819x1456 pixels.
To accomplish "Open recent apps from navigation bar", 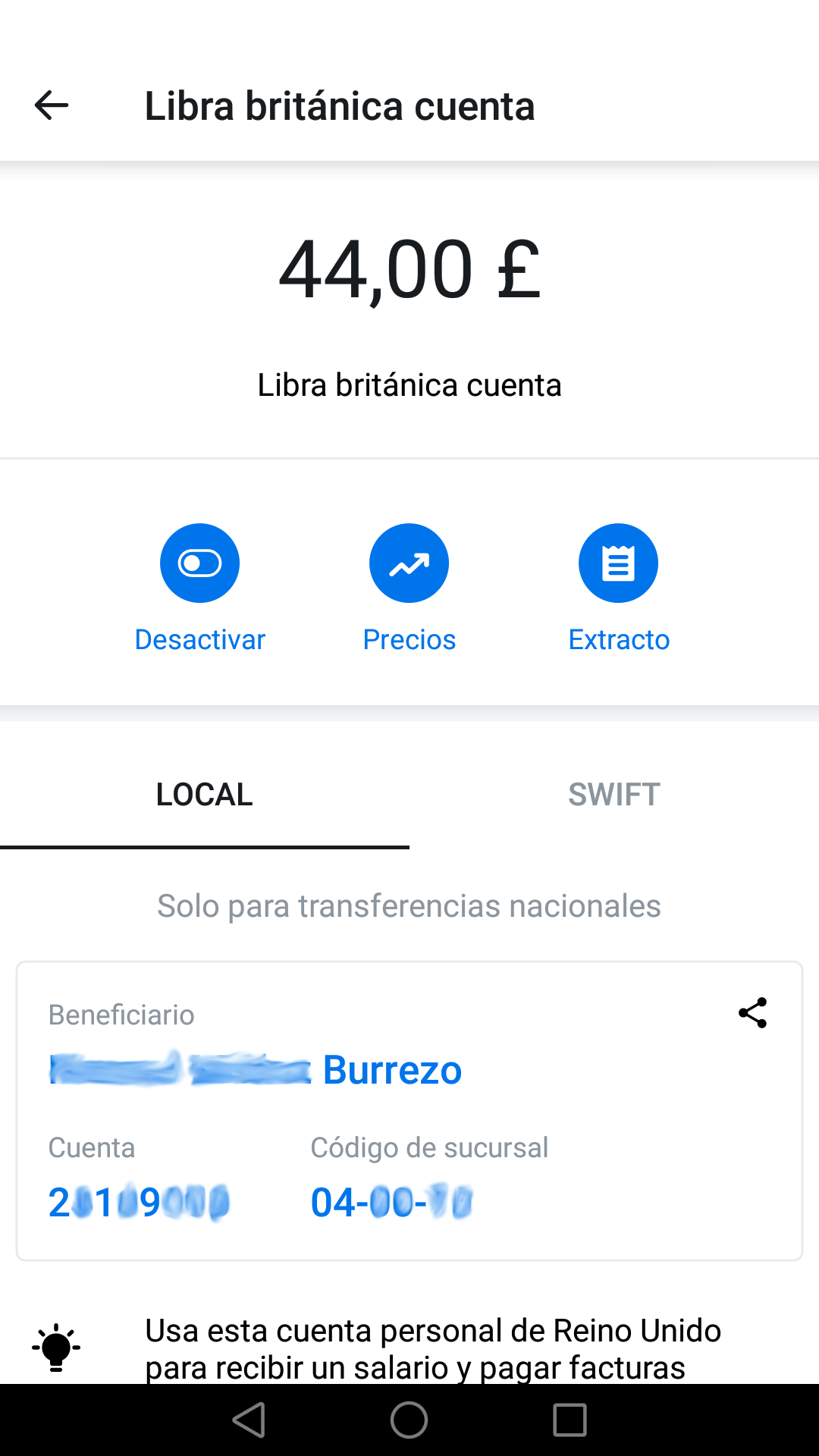I will 570,1420.
